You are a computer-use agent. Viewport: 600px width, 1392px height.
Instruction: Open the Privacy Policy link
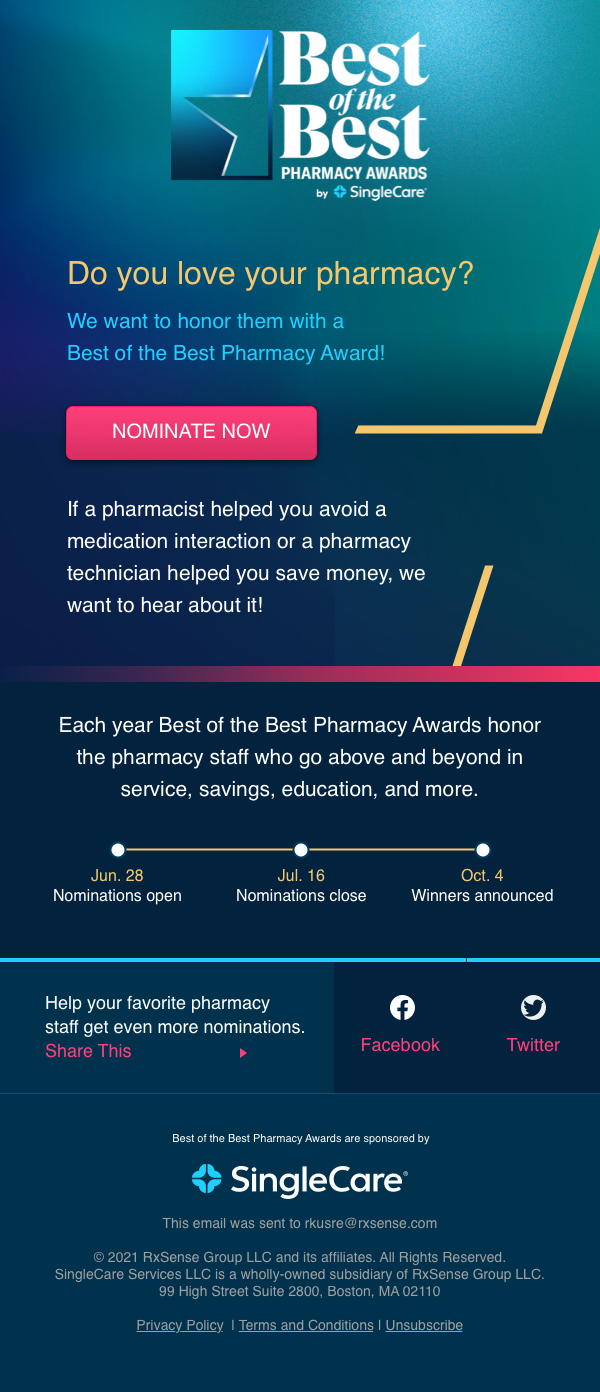coord(180,1325)
